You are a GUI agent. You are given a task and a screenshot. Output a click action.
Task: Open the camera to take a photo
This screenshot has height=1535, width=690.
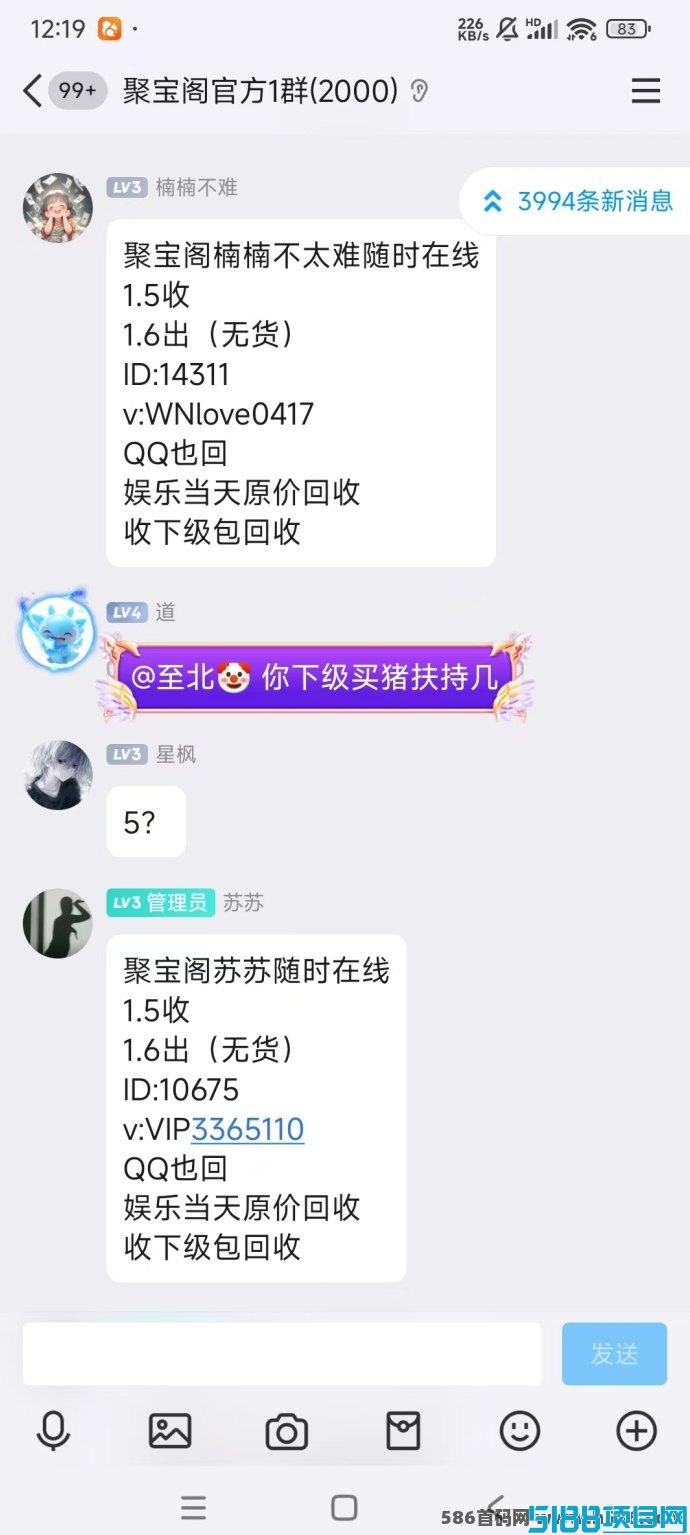[287, 1432]
